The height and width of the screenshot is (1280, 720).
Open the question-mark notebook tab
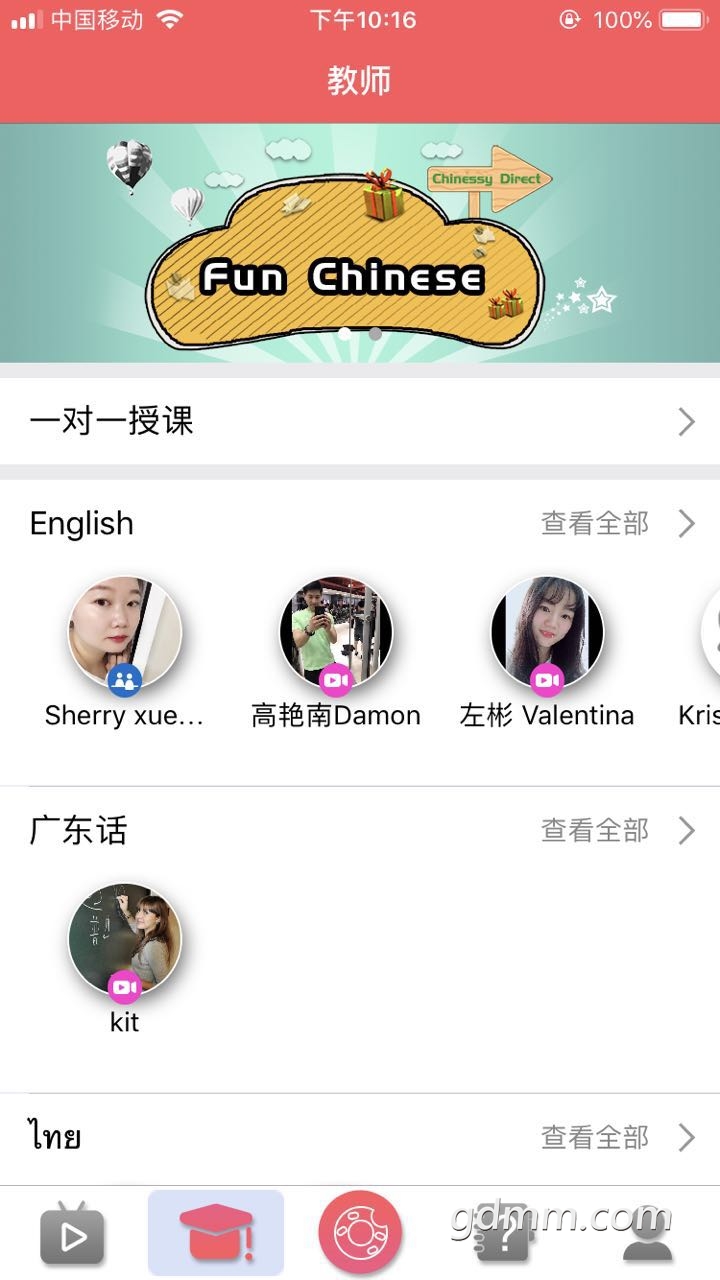[503, 1234]
